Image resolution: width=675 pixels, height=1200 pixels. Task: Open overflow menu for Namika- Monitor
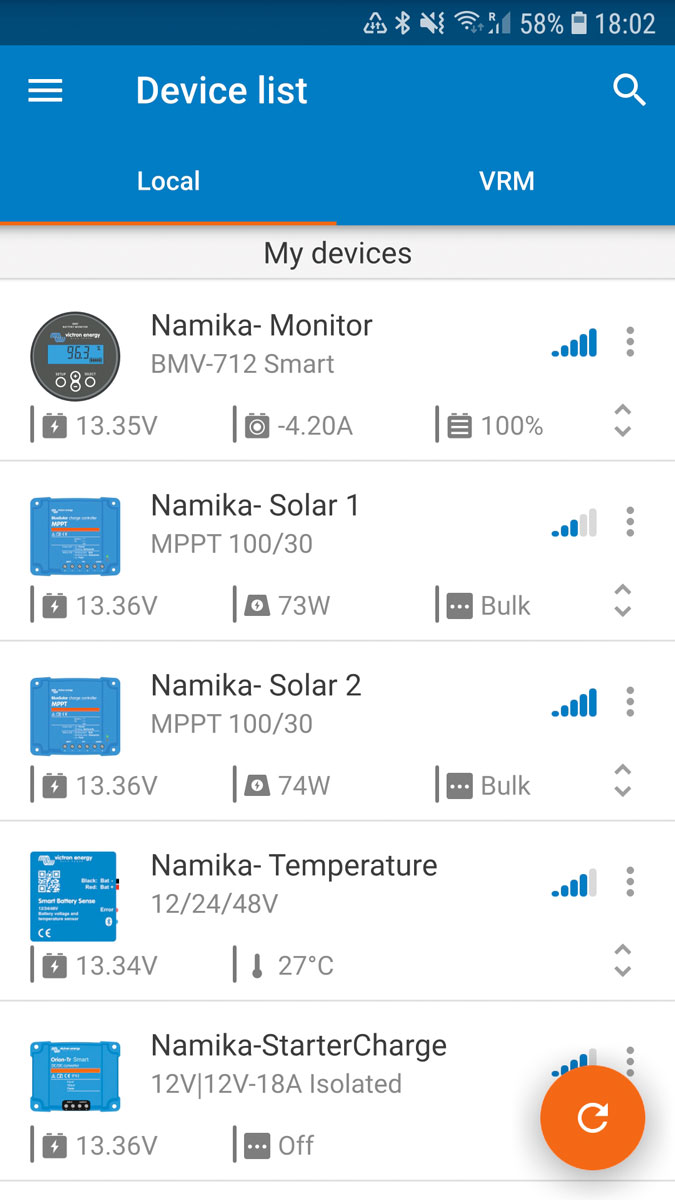[x=630, y=342]
